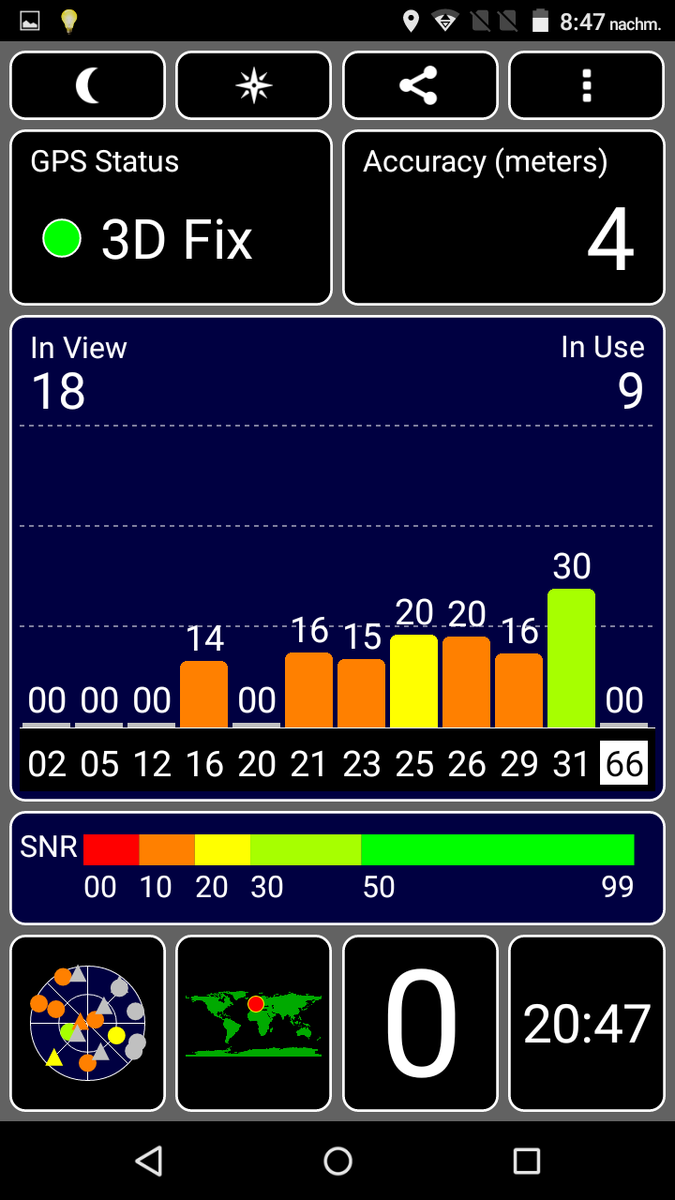Open the overflow menu

(x=586, y=86)
